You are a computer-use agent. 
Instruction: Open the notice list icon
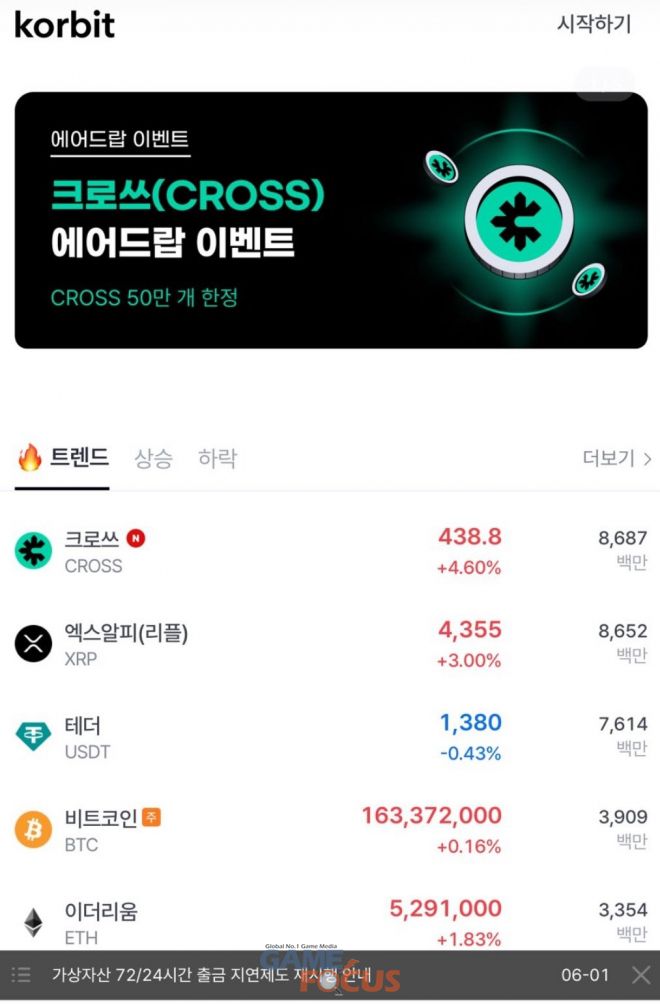pyautogui.click(x=21, y=975)
